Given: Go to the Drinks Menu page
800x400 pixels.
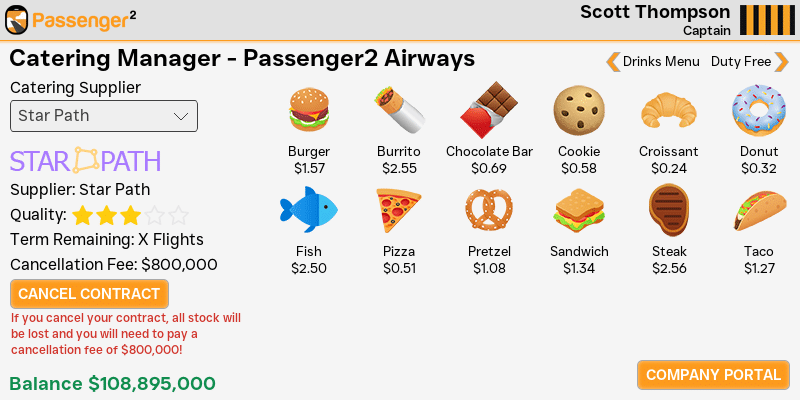Looking at the screenshot, I should click(x=652, y=62).
